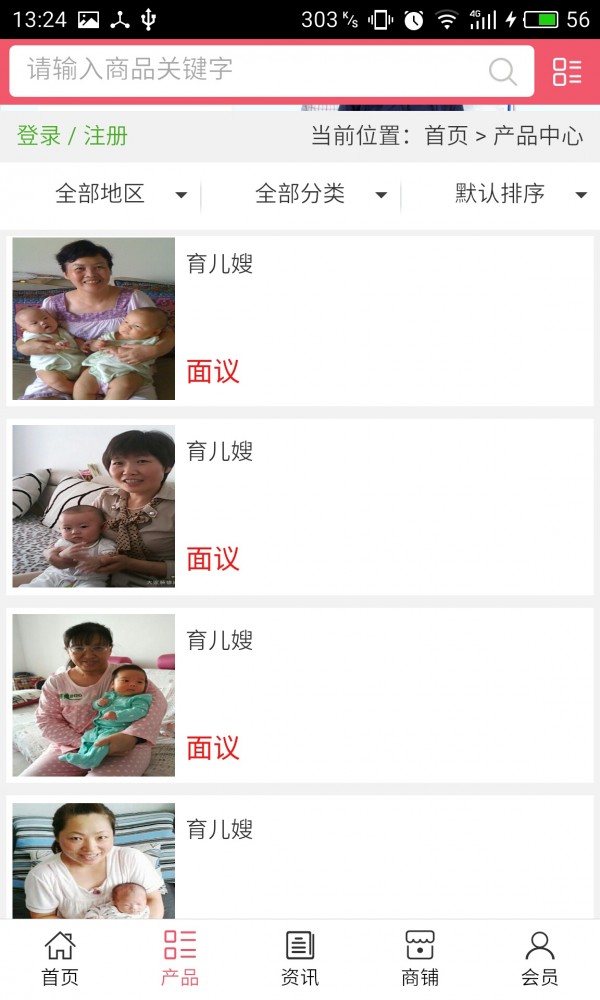
Task: Follow the 首页 breadcrumb link
Action: point(446,136)
